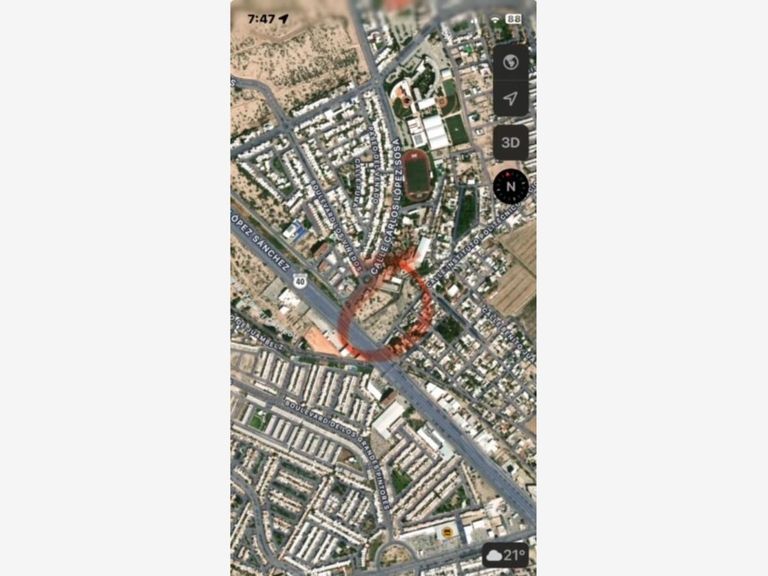This screenshot has height=576, width=768.
Task: Switch the map to 3D view
Action: point(510,143)
